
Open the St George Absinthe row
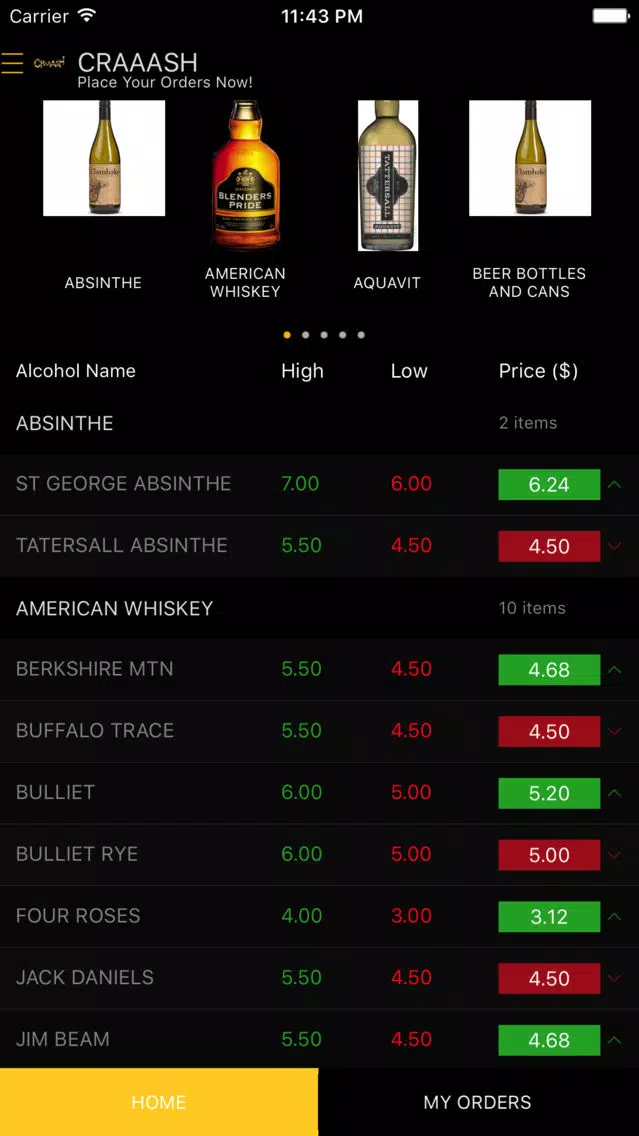320,485
